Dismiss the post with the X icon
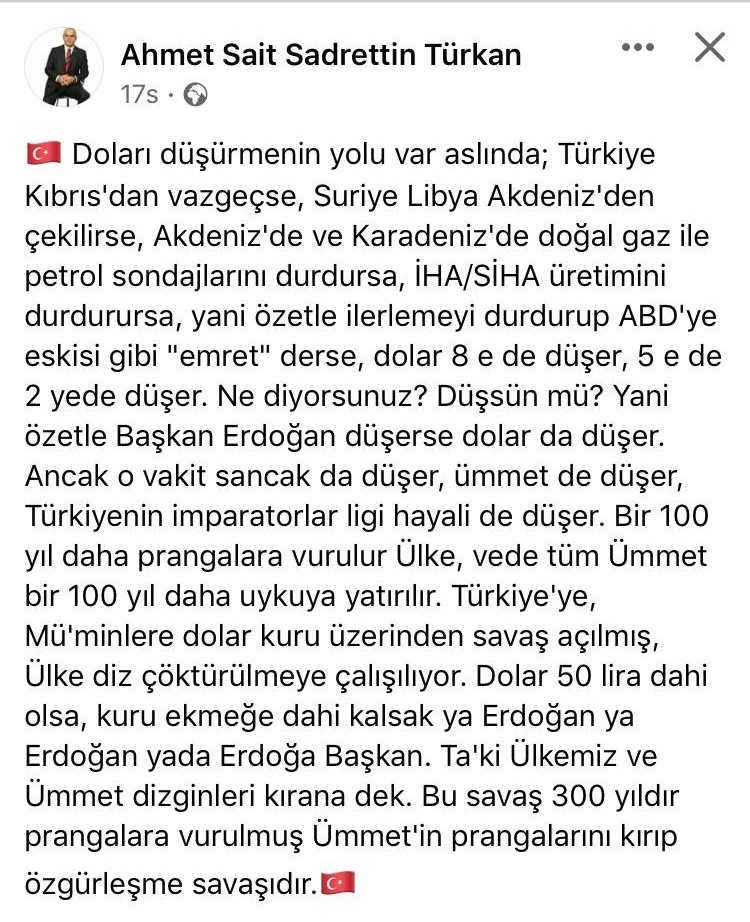Viewport: 750px width, 922px height. click(709, 47)
